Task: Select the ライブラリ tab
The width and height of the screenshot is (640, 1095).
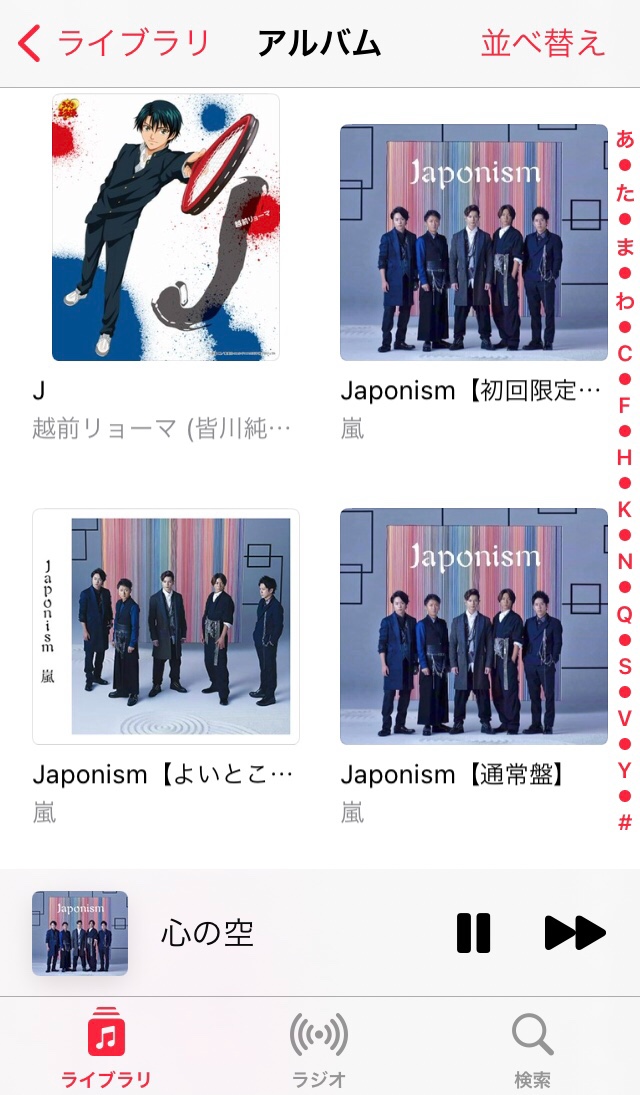Action: coord(106,1050)
